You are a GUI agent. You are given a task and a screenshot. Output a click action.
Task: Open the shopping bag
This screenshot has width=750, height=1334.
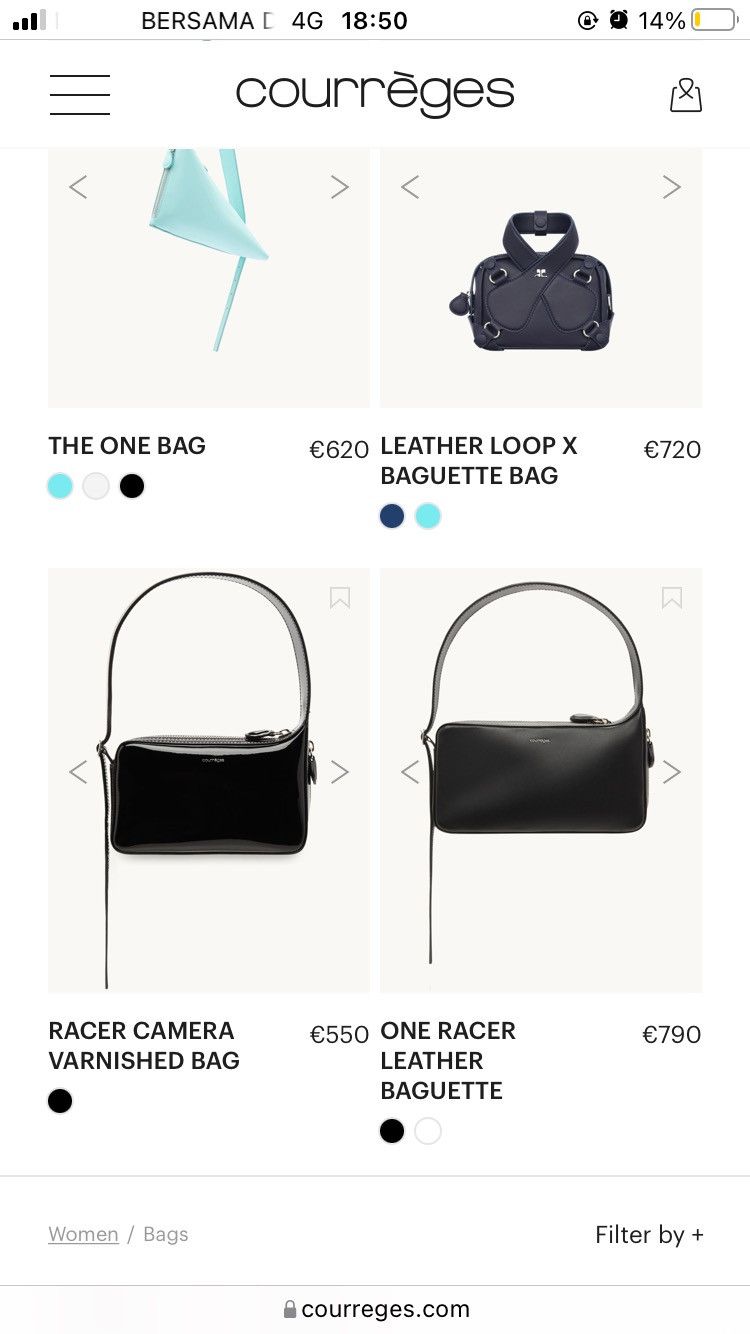(x=686, y=95)
